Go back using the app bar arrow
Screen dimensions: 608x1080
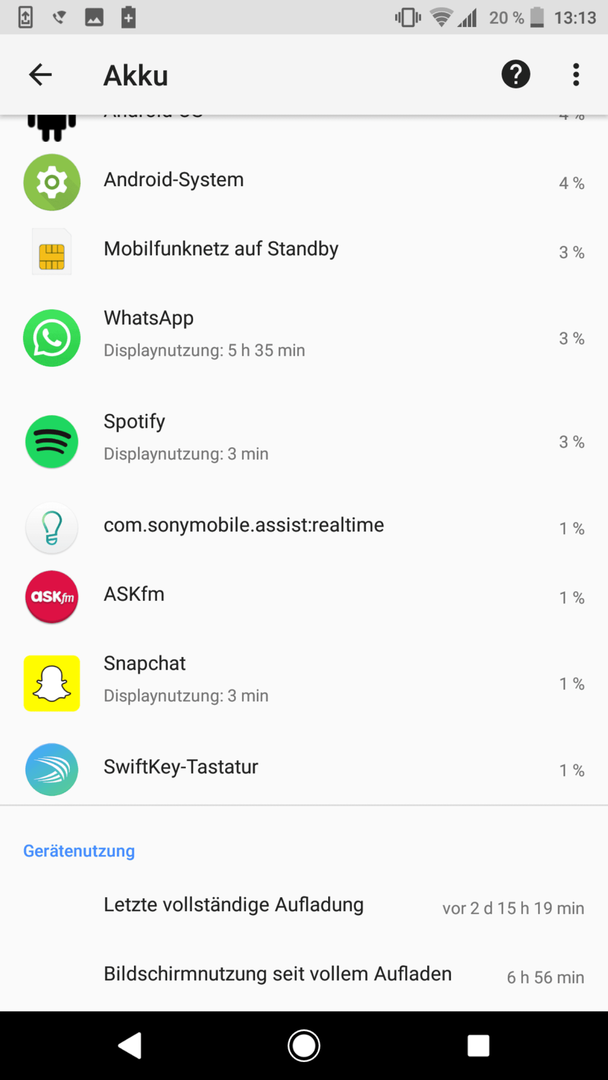pyautogui.click(x=41, y=74)
